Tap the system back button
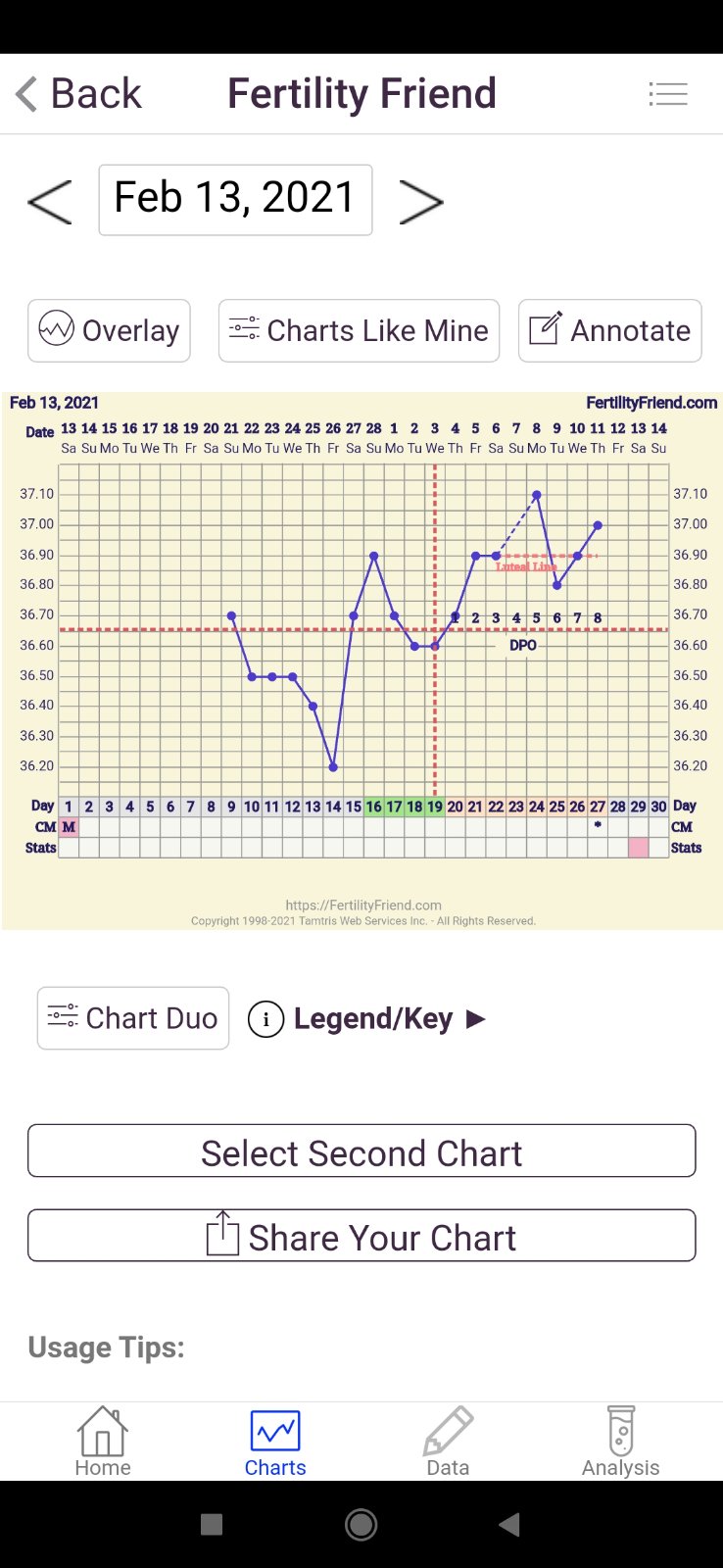 pyautogui.click(x=508, y=1525)
